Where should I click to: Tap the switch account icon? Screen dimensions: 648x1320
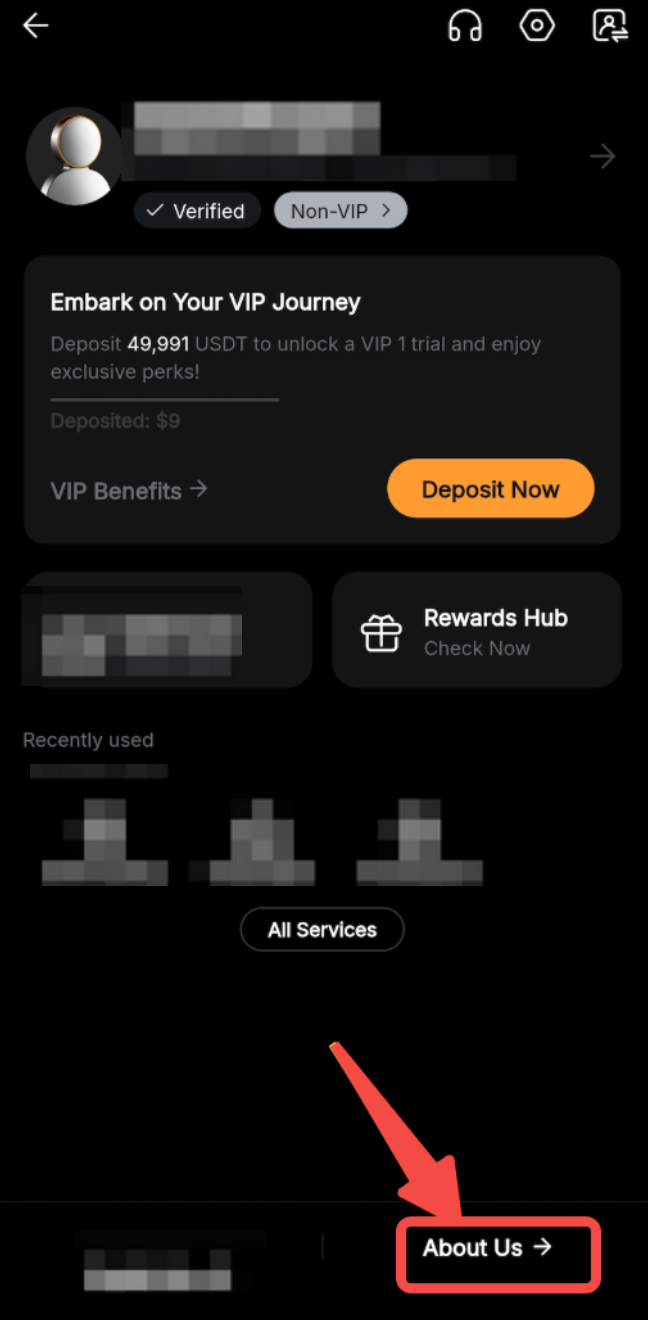pos(609,27)
